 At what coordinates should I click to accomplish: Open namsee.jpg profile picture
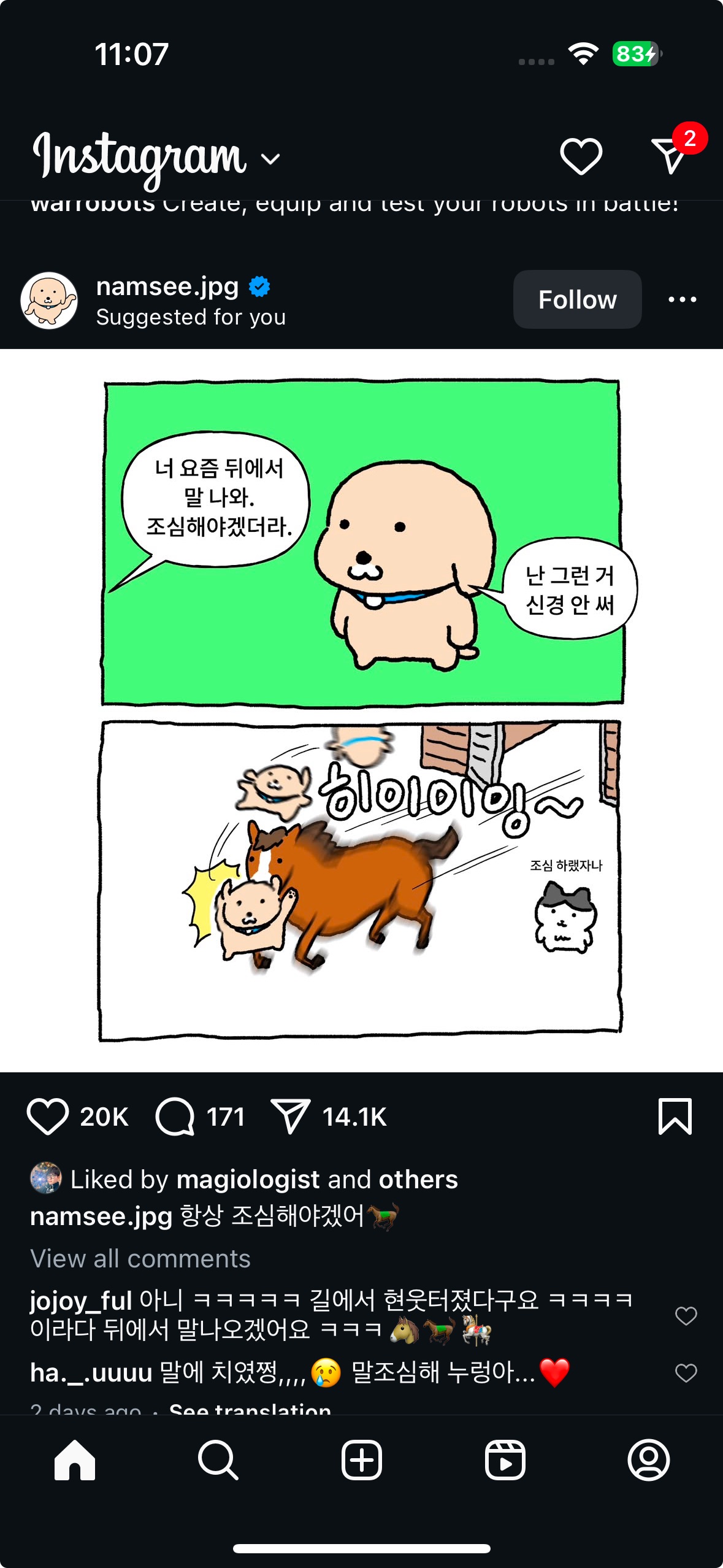coord(49,301)
